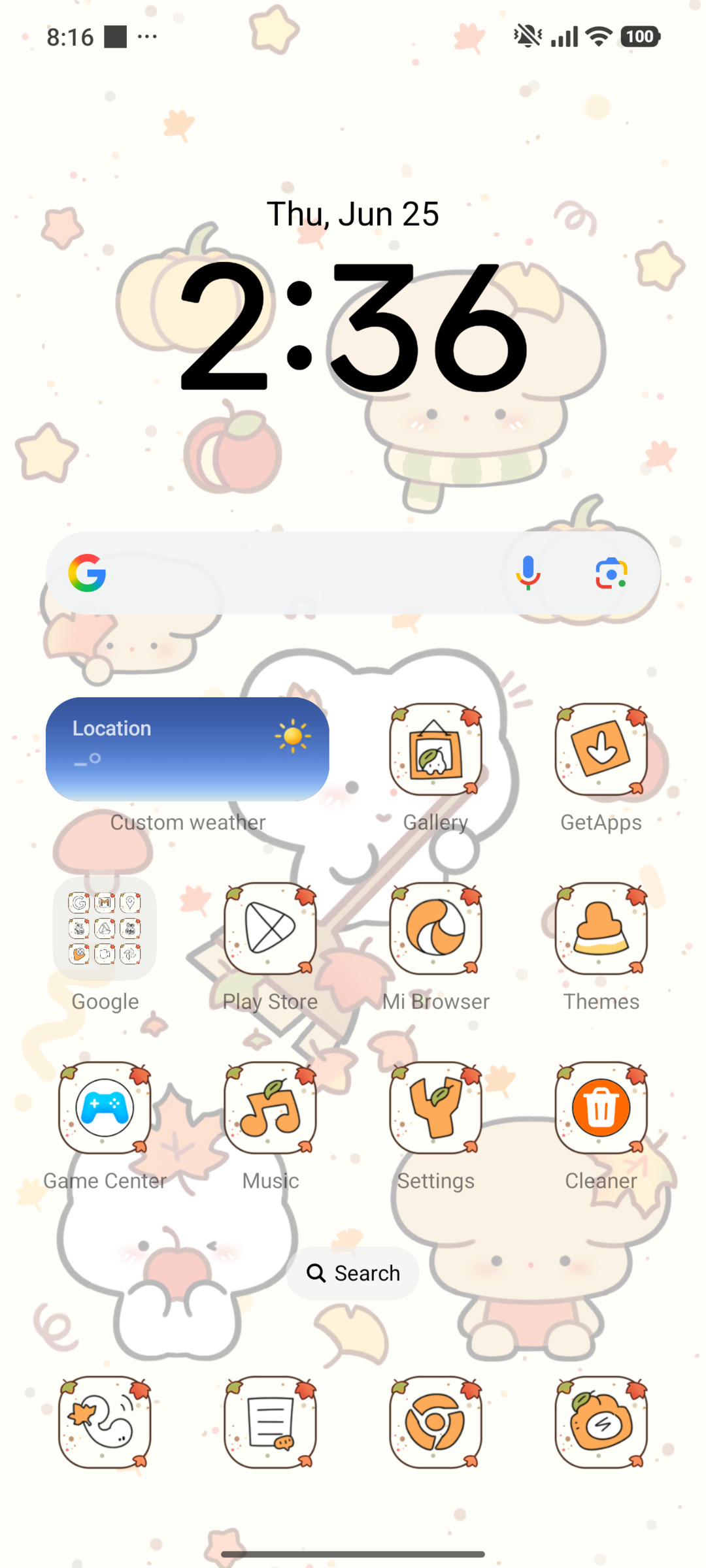Open Mi Browser
This screenshot has height=1568, width=706.
click(x=436, y=928)
